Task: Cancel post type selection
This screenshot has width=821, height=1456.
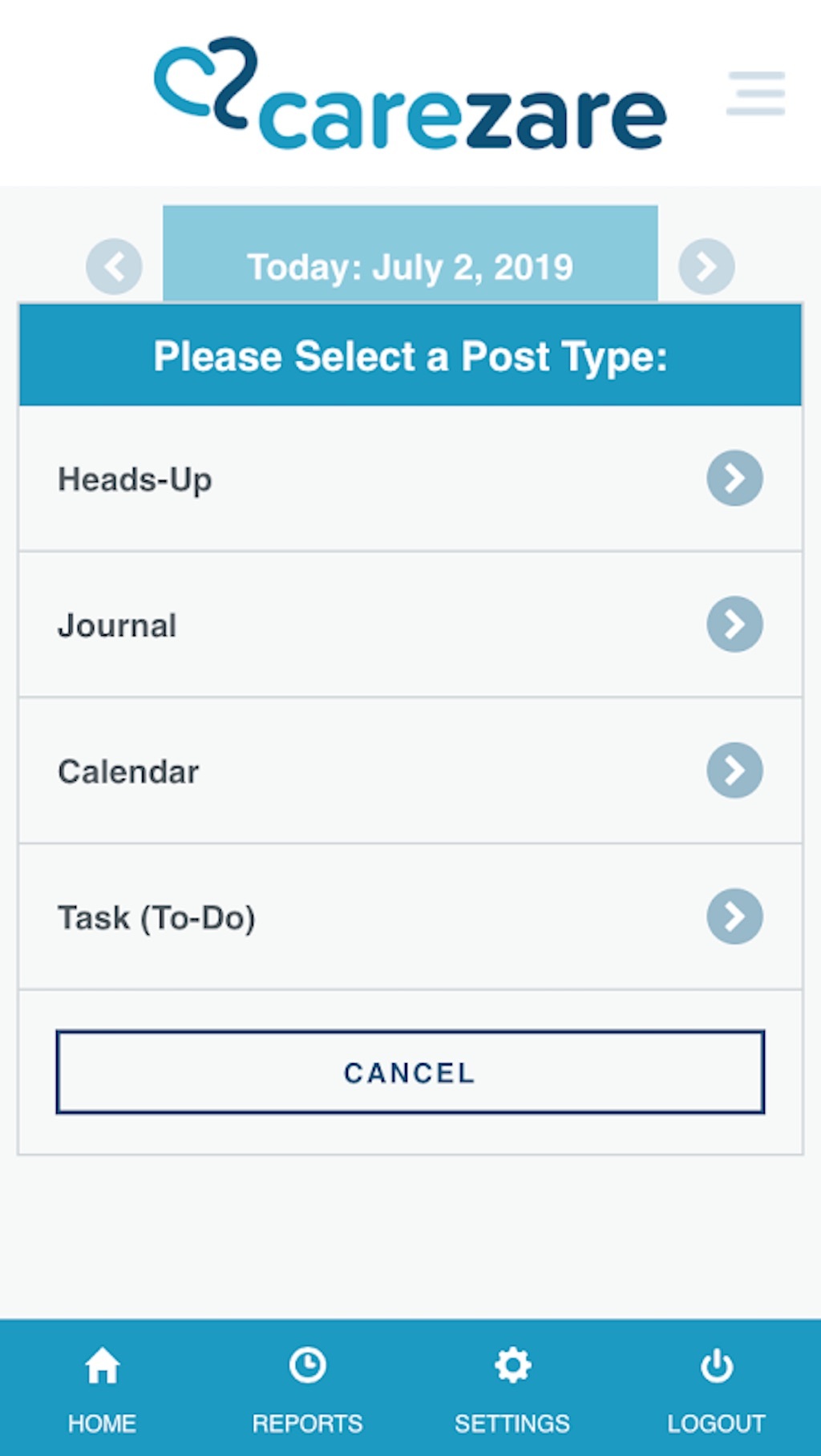Action: point(410,1072)
